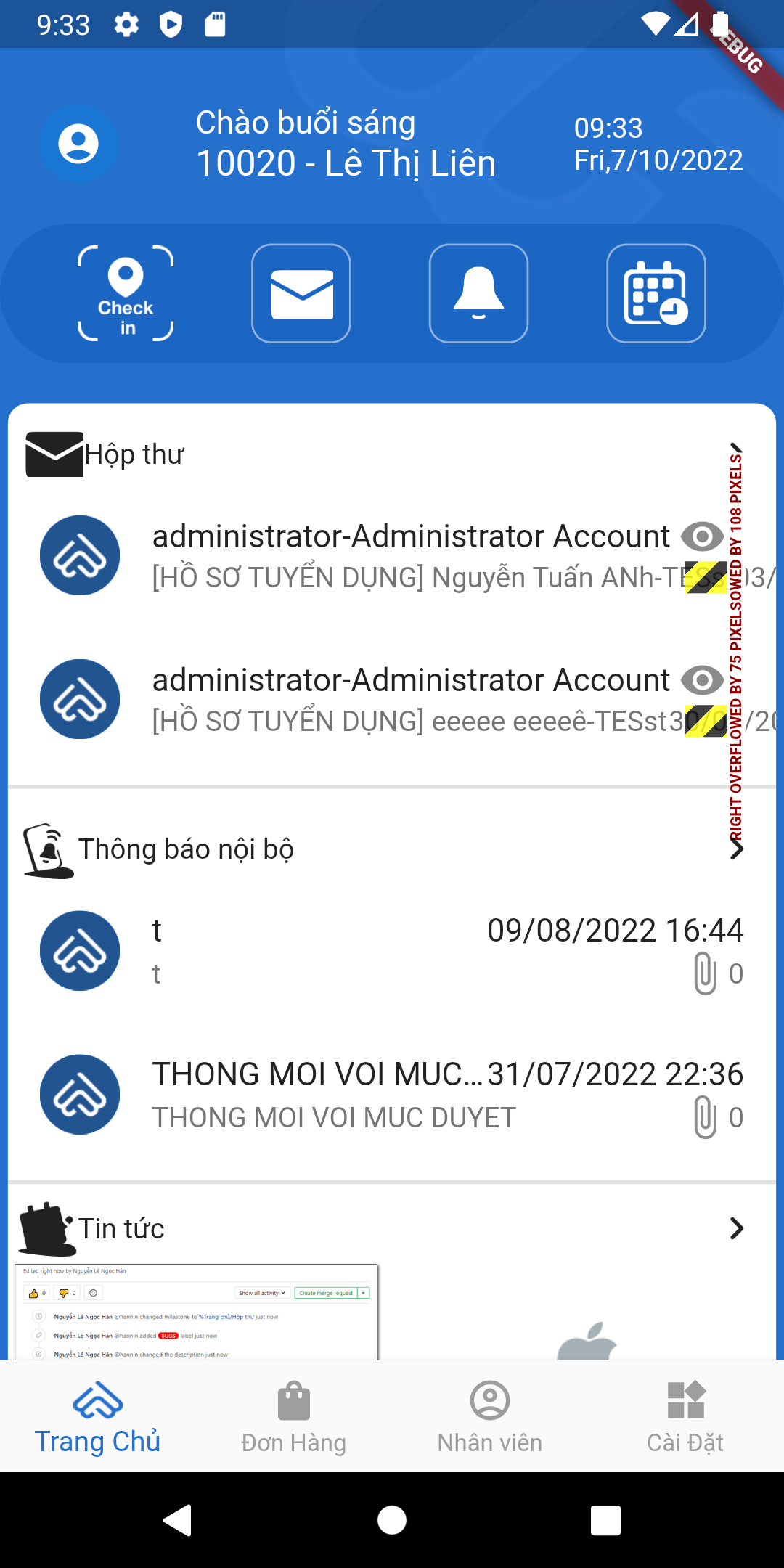This screenshot has width=784, height=1568.
Task: Open the Check-in scanner
Action: click(125, 293)
